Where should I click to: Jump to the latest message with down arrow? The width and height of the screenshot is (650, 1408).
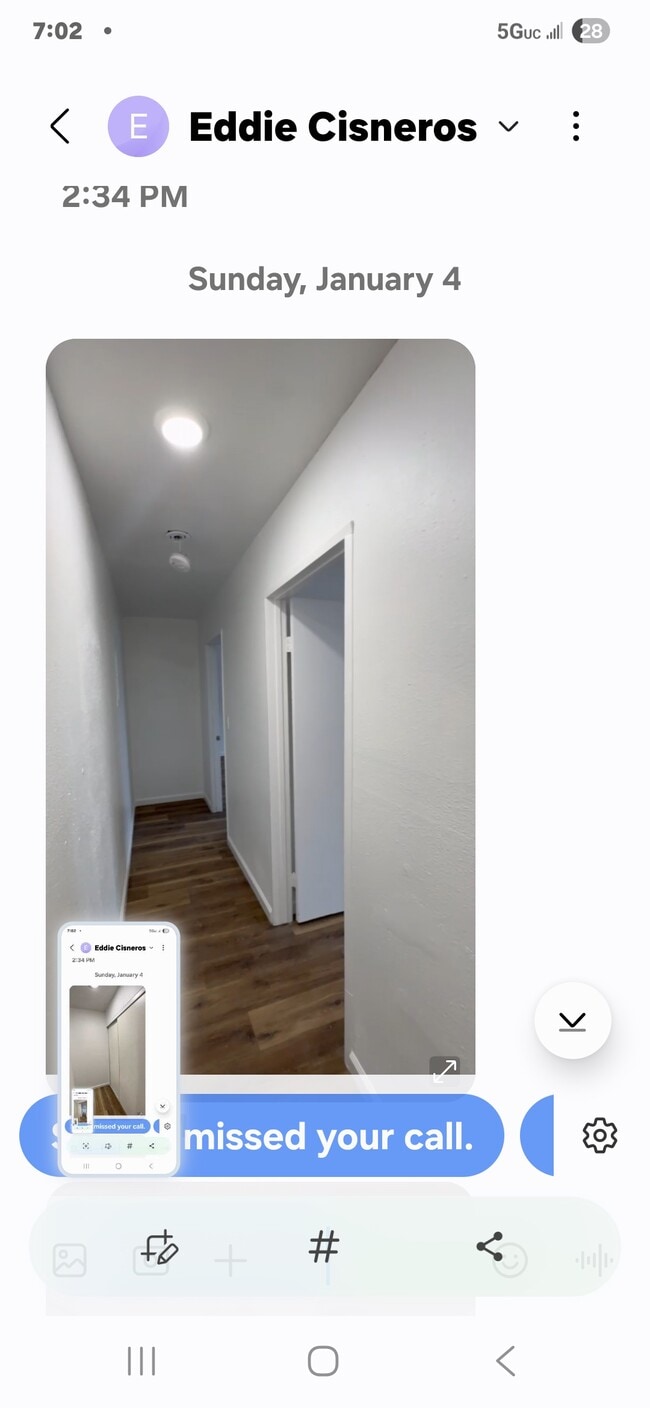point(572,1021)
